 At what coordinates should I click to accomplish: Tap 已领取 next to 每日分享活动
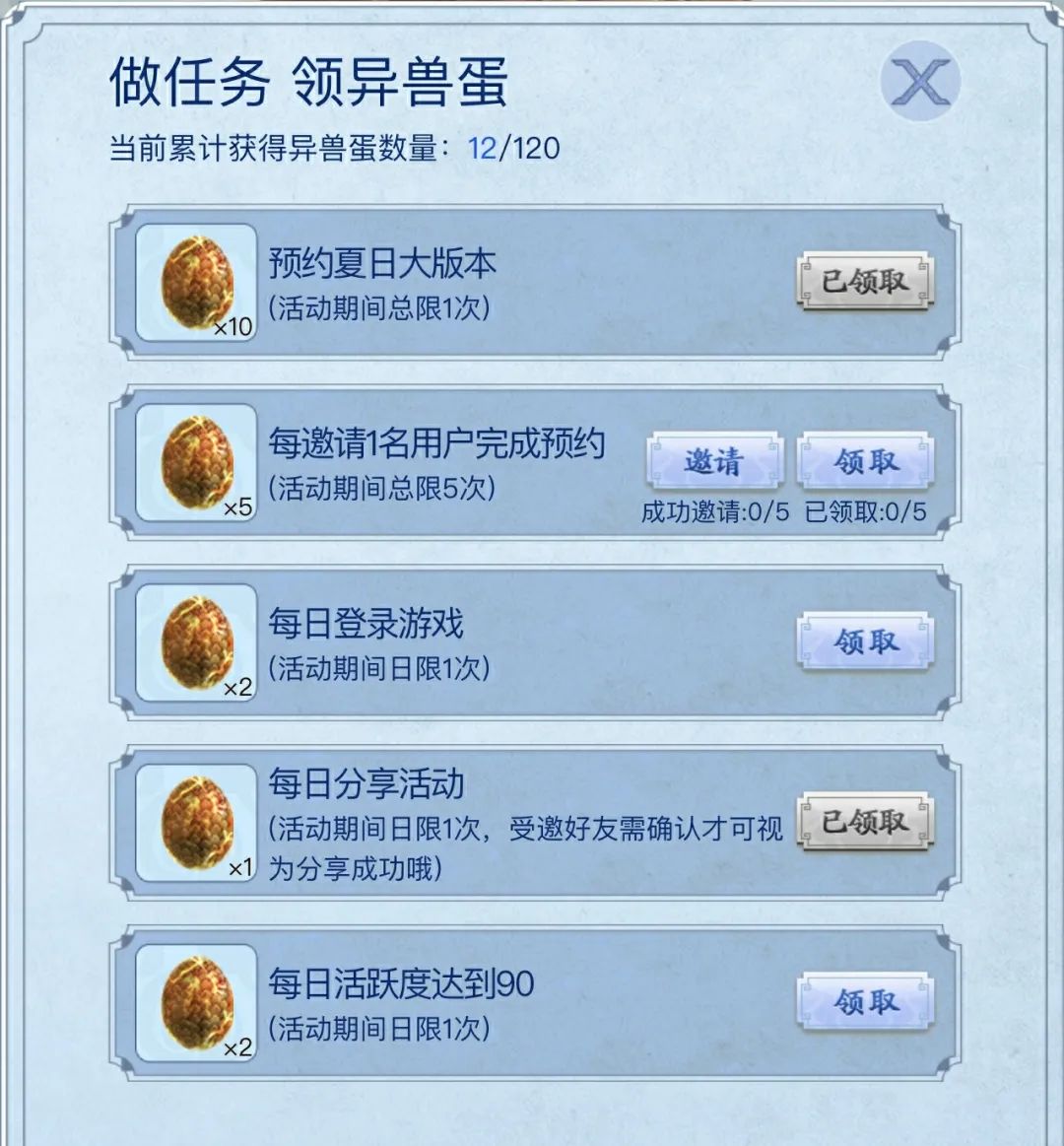click(x=865, y=822)
